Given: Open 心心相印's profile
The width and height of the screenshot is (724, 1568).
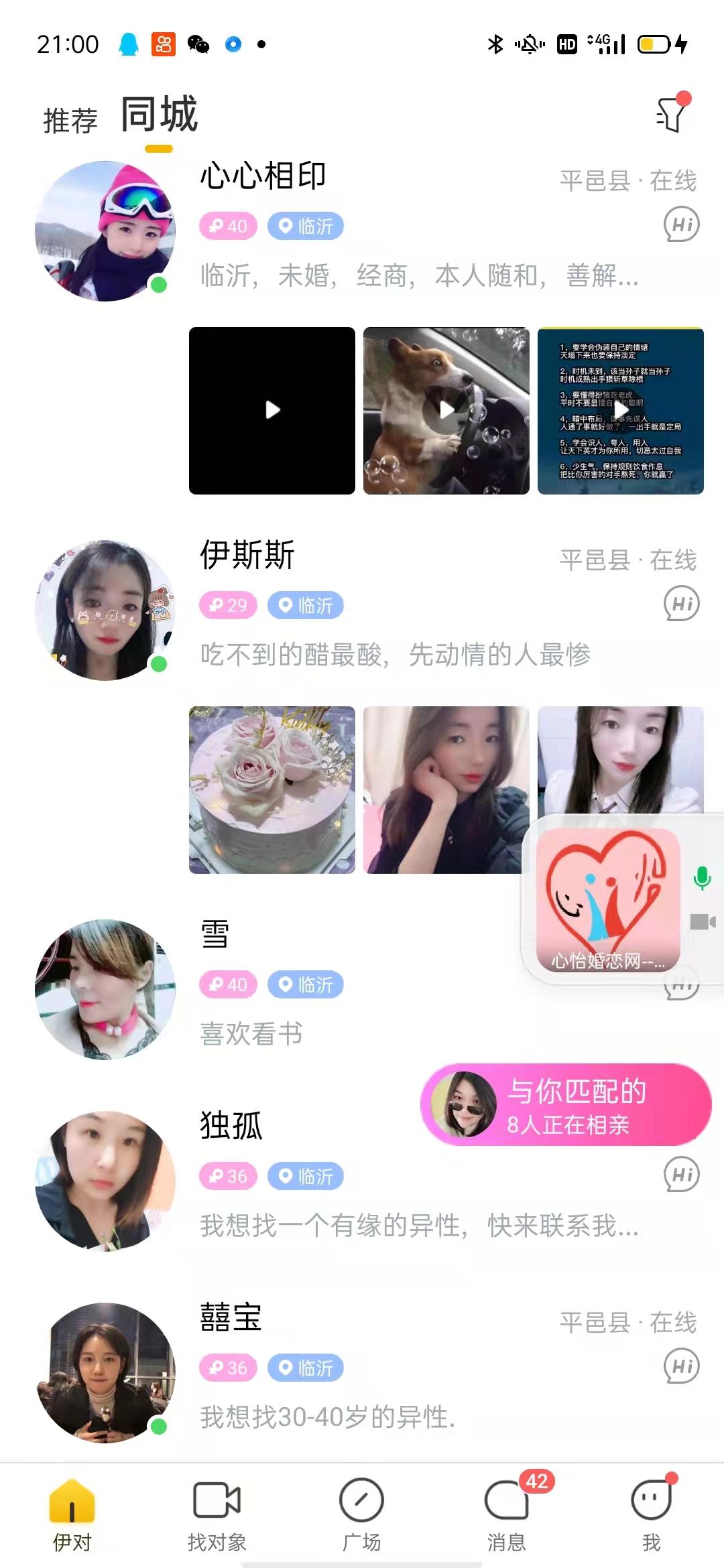Looking at the screenshot, I should (x=105, y=231).
